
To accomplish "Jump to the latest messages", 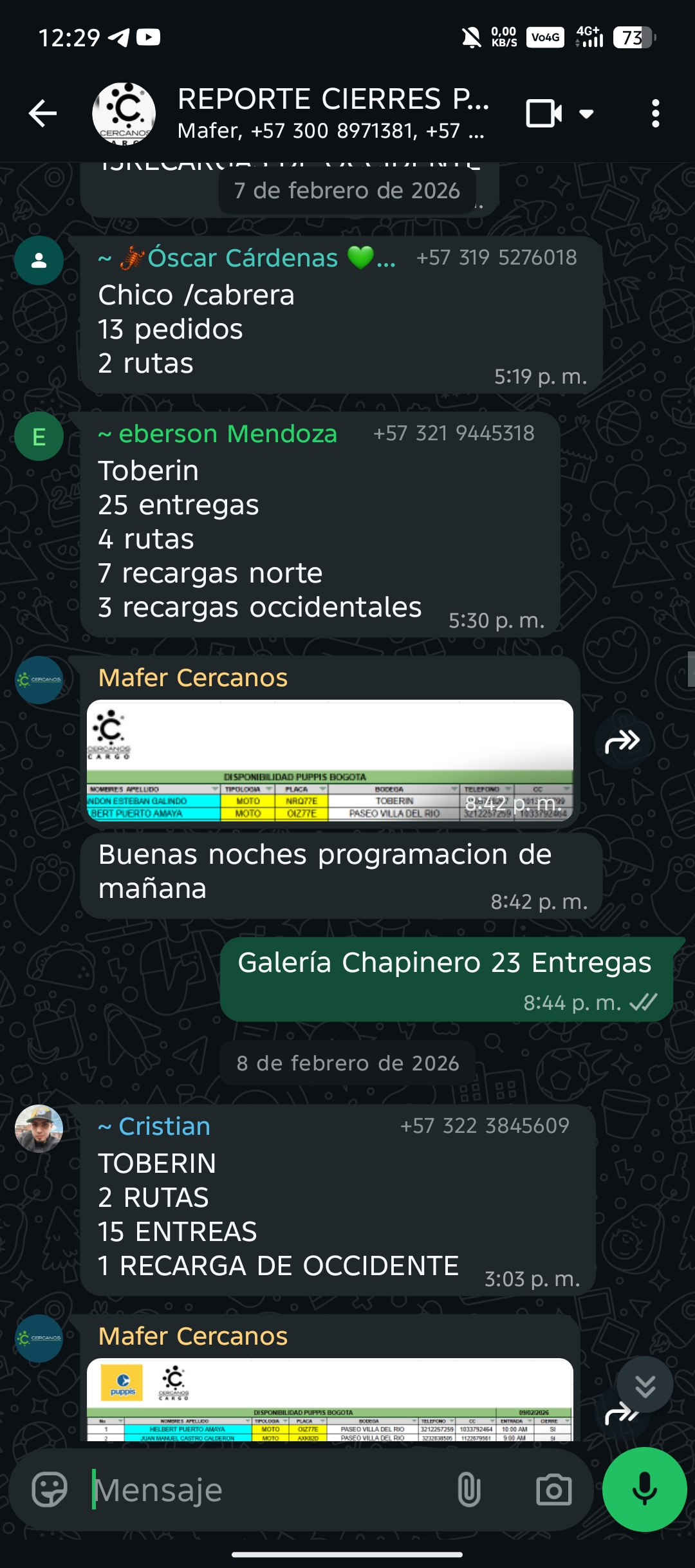I will point(645,1385).
